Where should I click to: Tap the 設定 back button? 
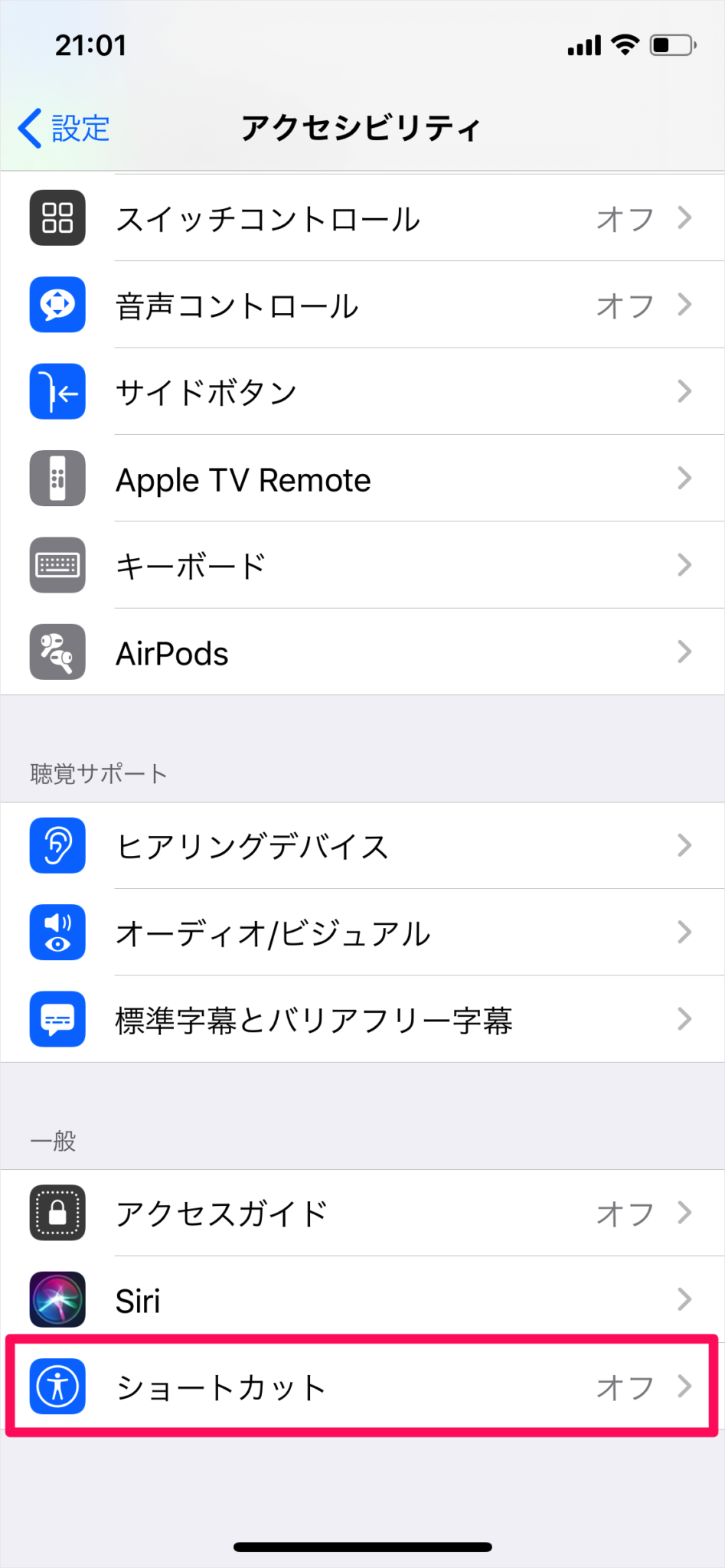point(65,127)
